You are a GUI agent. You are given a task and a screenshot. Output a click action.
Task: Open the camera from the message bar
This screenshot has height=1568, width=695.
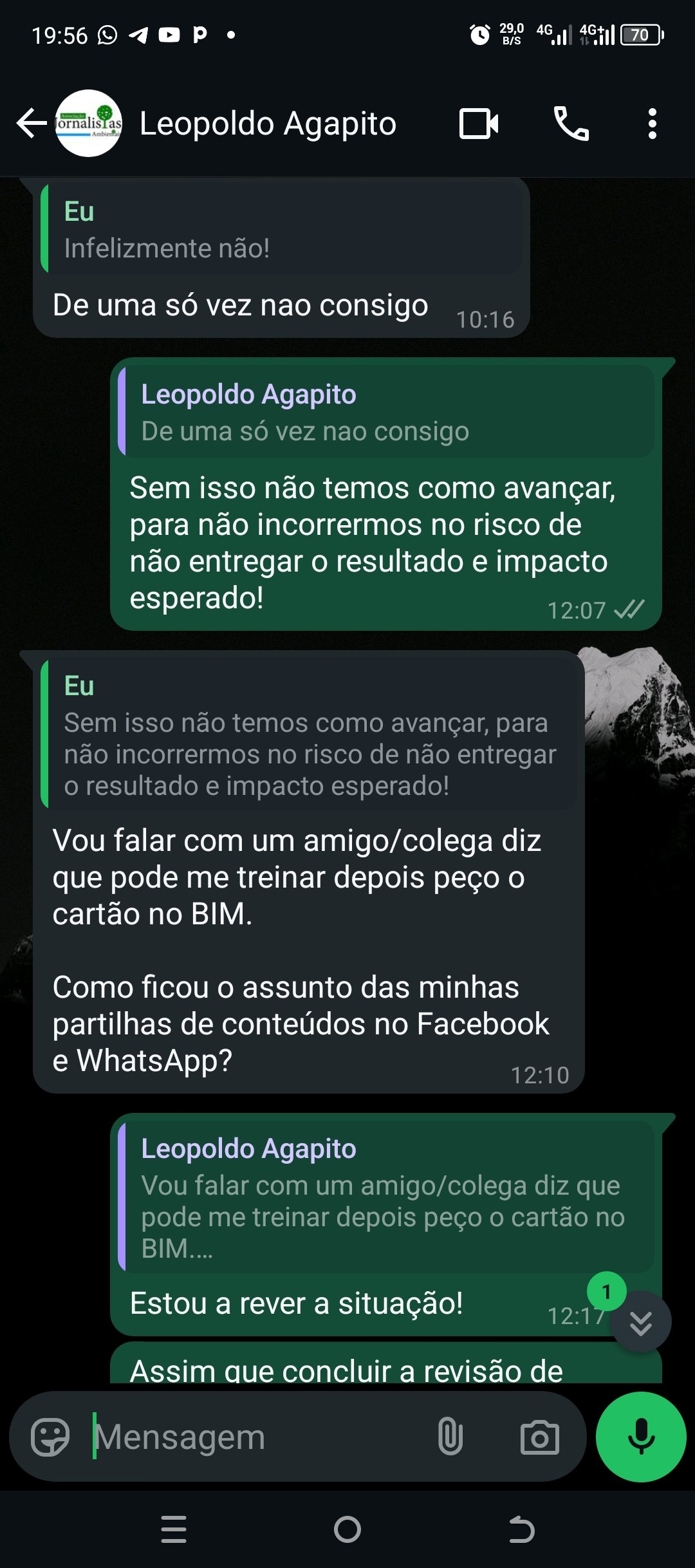point(539,1437)
